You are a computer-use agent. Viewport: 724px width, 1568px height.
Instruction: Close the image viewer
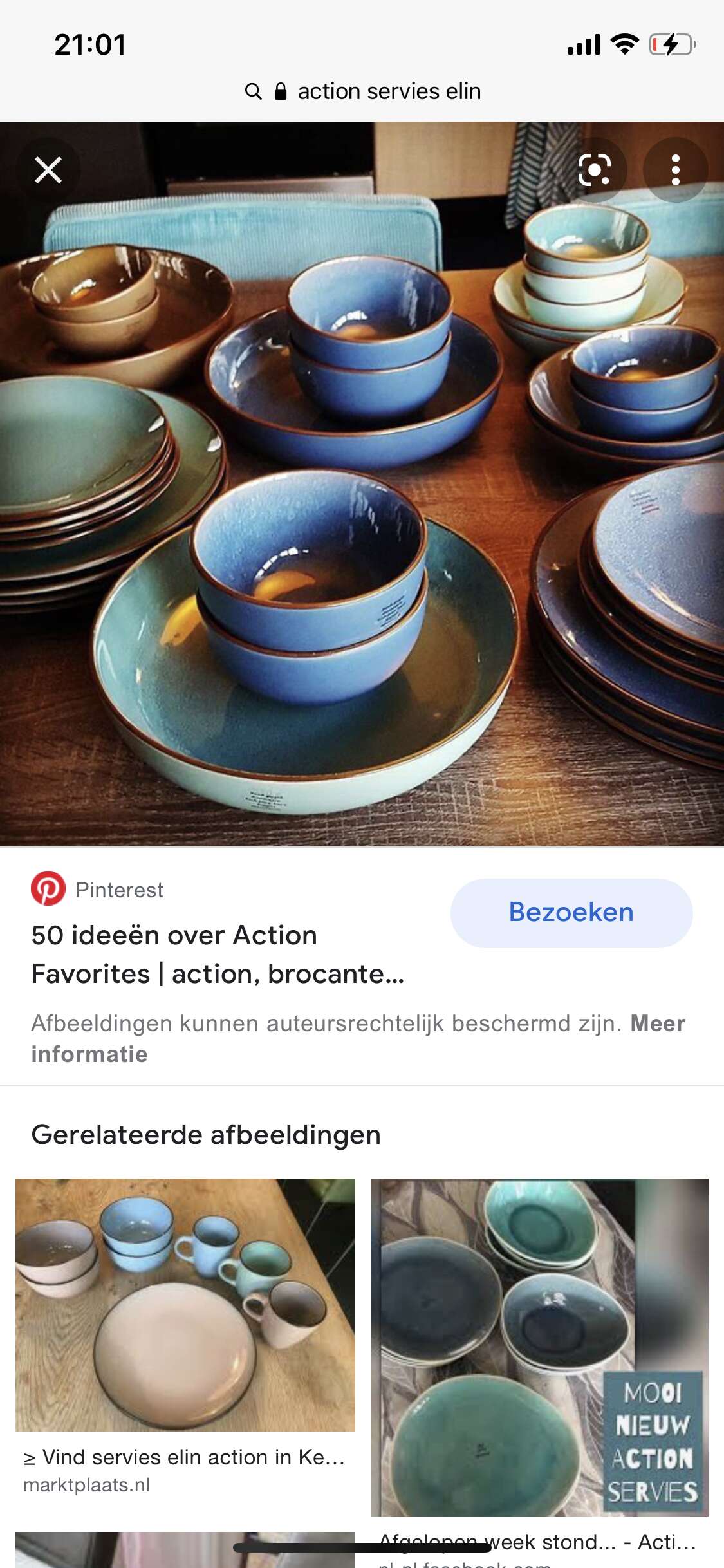click(x=48, y=170)
